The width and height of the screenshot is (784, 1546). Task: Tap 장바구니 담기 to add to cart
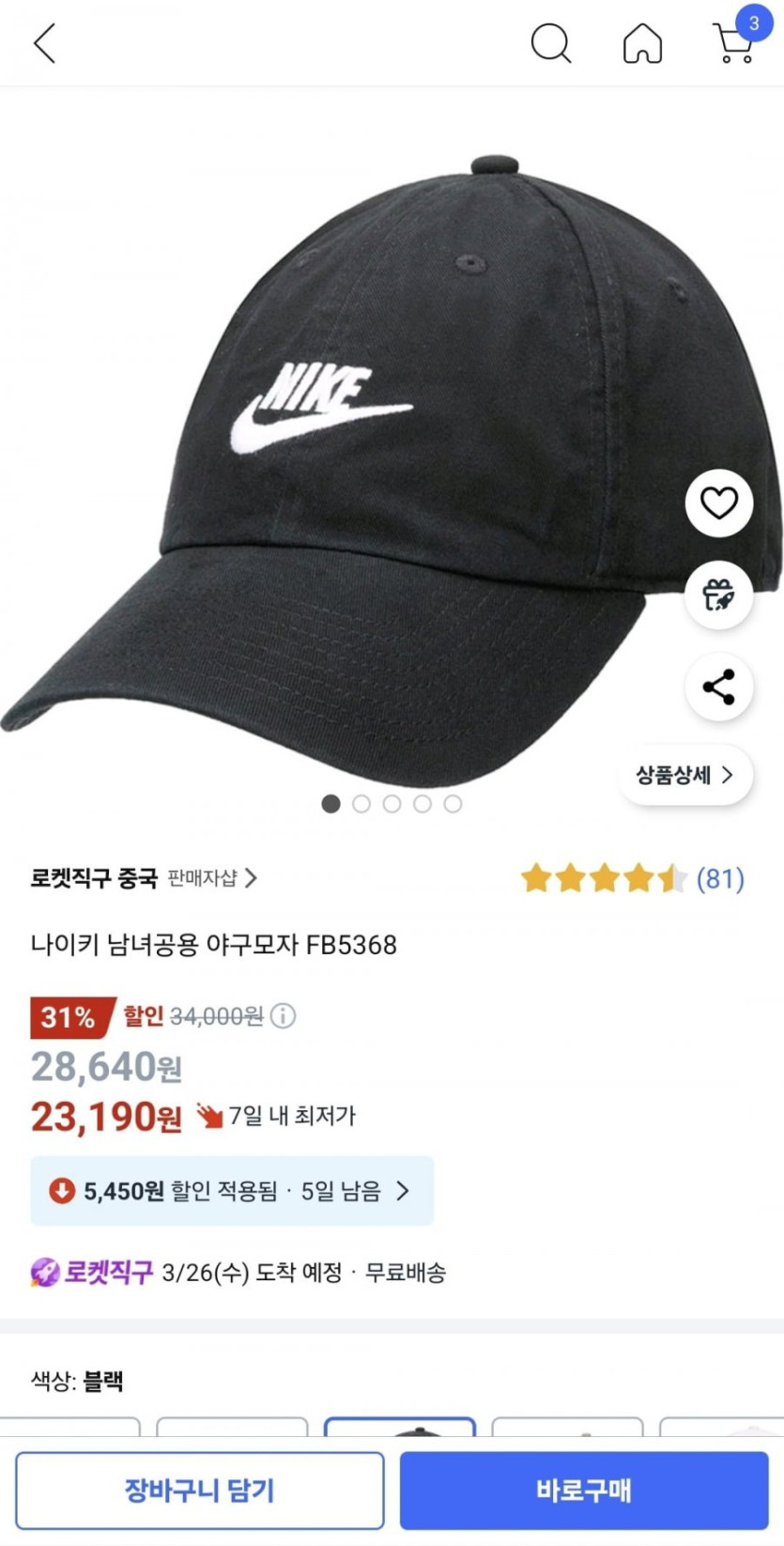(x=200, y=1491)
